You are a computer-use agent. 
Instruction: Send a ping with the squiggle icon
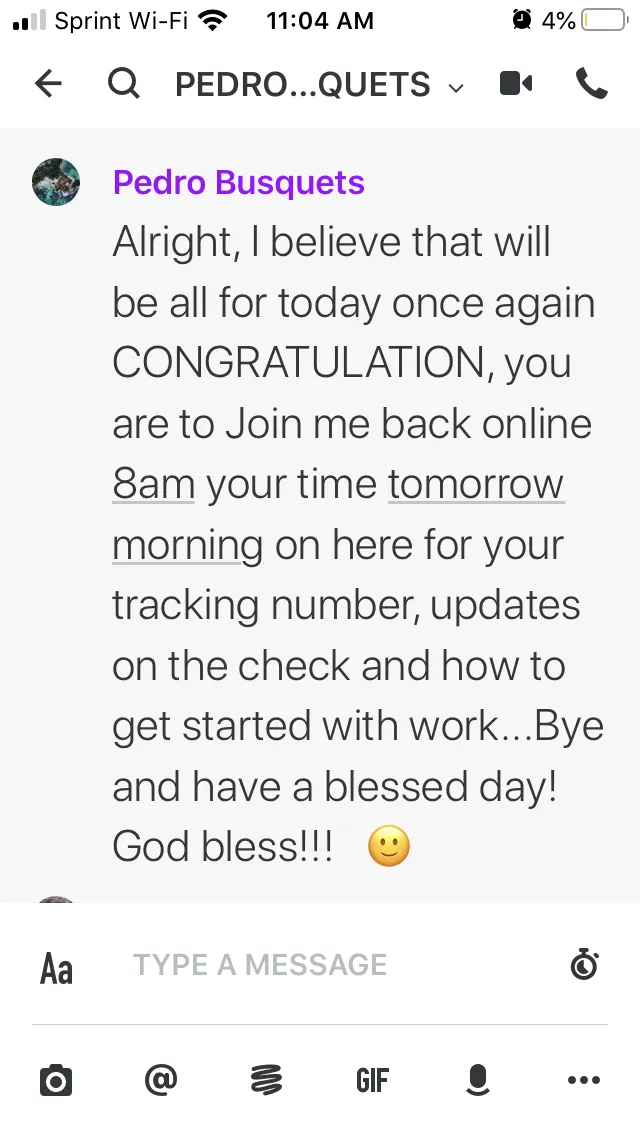pyautogui.click(x=266, y=1080)
